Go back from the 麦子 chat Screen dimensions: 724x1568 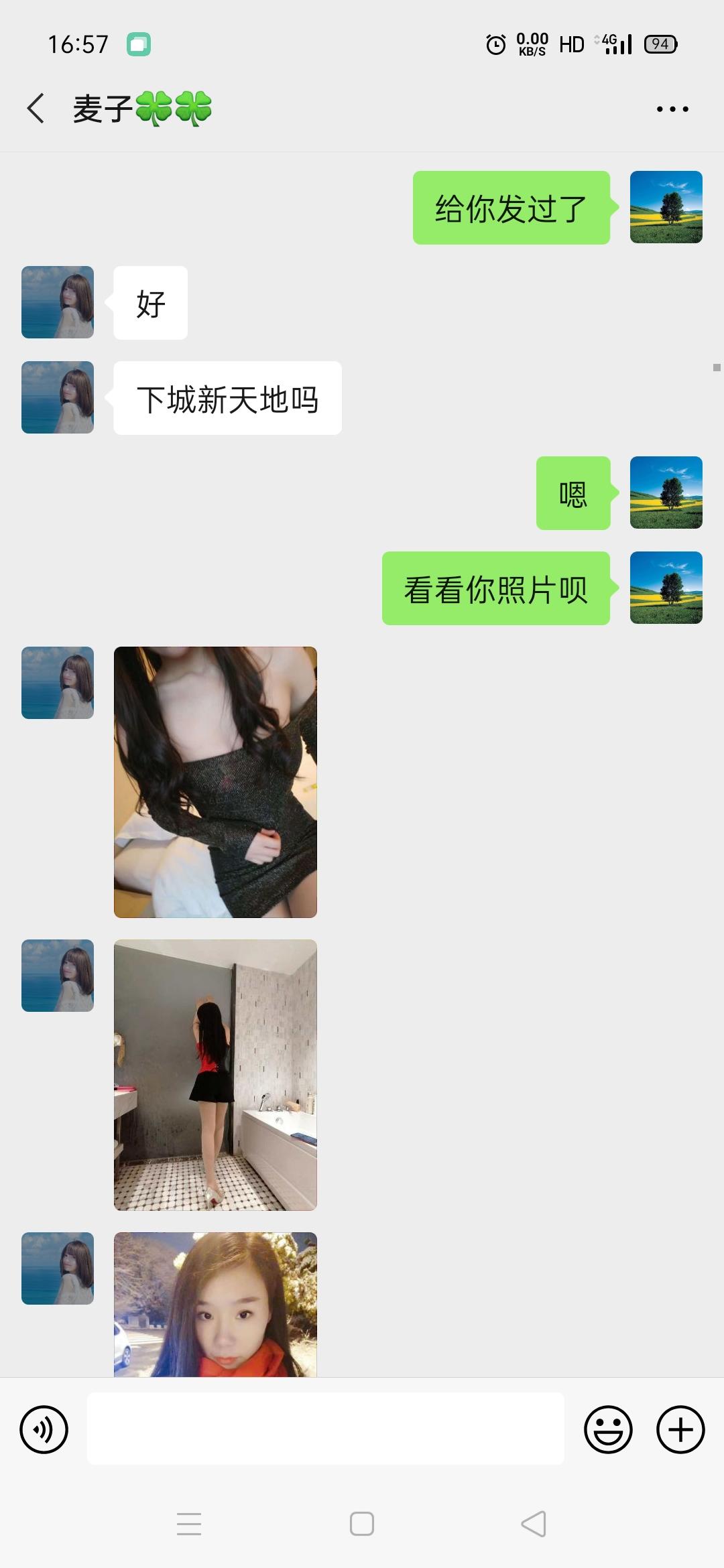pyautogui.click(x=36, y=109)
